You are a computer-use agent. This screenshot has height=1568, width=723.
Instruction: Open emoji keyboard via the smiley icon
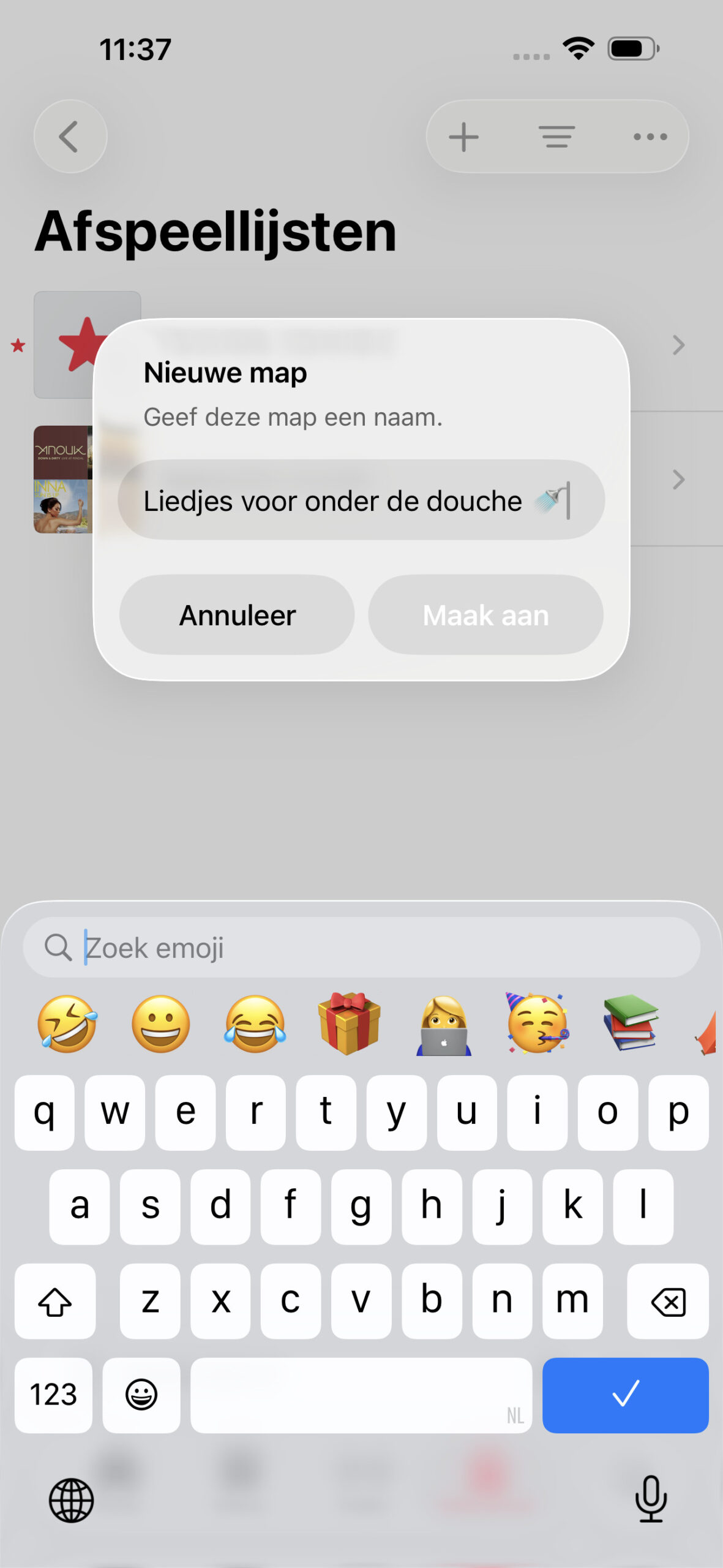pos(141,1395)
